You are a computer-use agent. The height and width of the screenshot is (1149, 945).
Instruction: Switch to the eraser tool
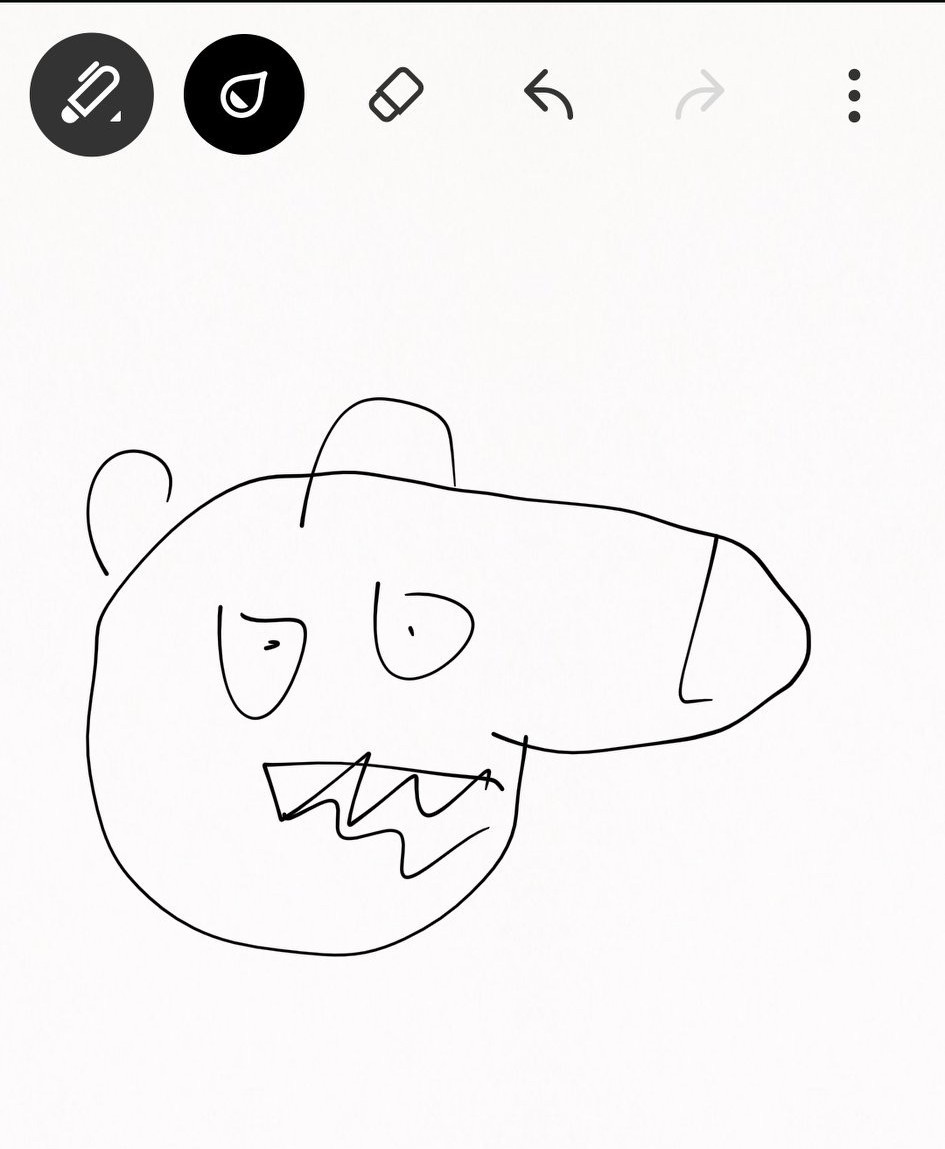tap(397, 94)
